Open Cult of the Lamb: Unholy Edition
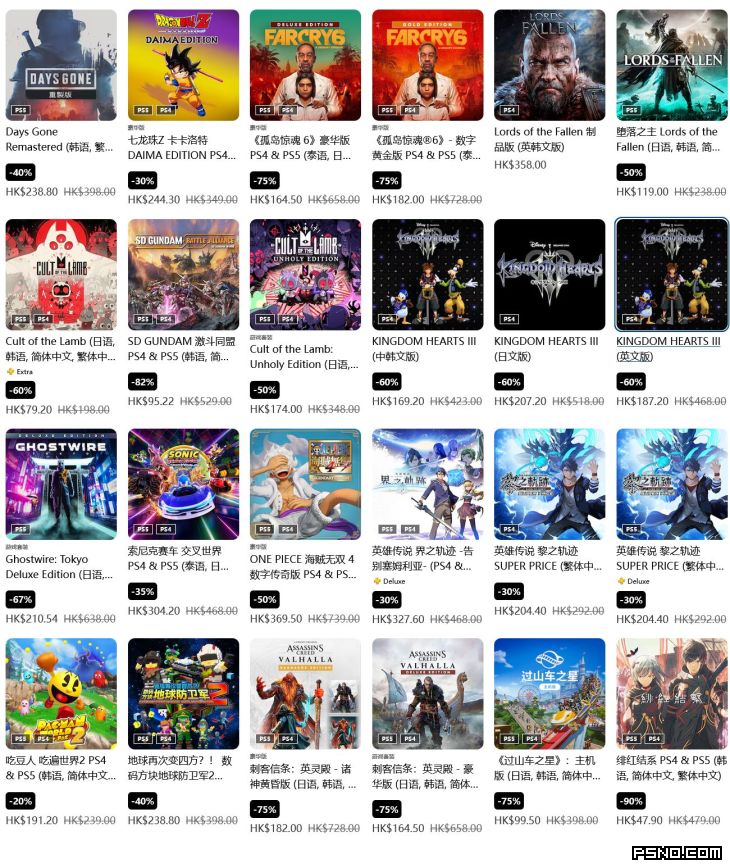 [305, 275]
